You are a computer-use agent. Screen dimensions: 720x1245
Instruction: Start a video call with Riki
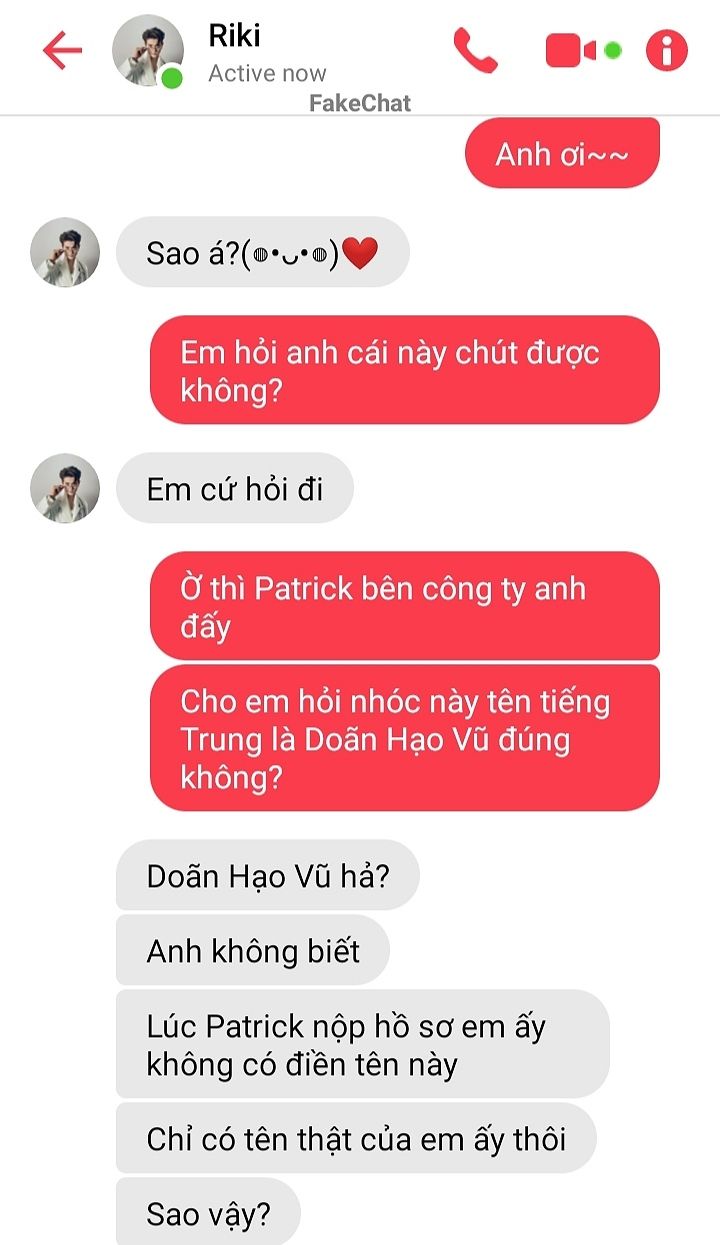click(x=571, y=50)
